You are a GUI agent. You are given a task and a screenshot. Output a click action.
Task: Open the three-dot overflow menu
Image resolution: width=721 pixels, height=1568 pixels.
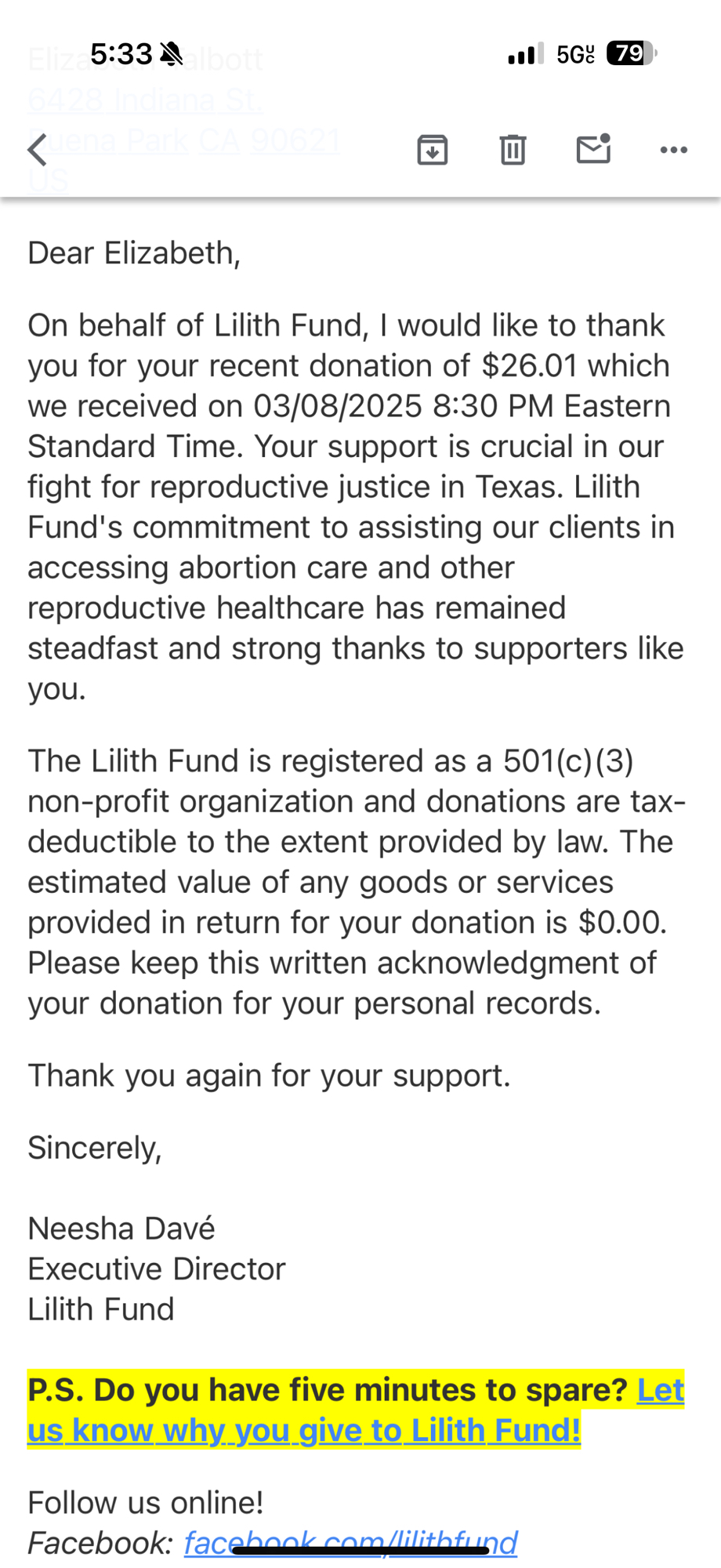pos(673,149)
